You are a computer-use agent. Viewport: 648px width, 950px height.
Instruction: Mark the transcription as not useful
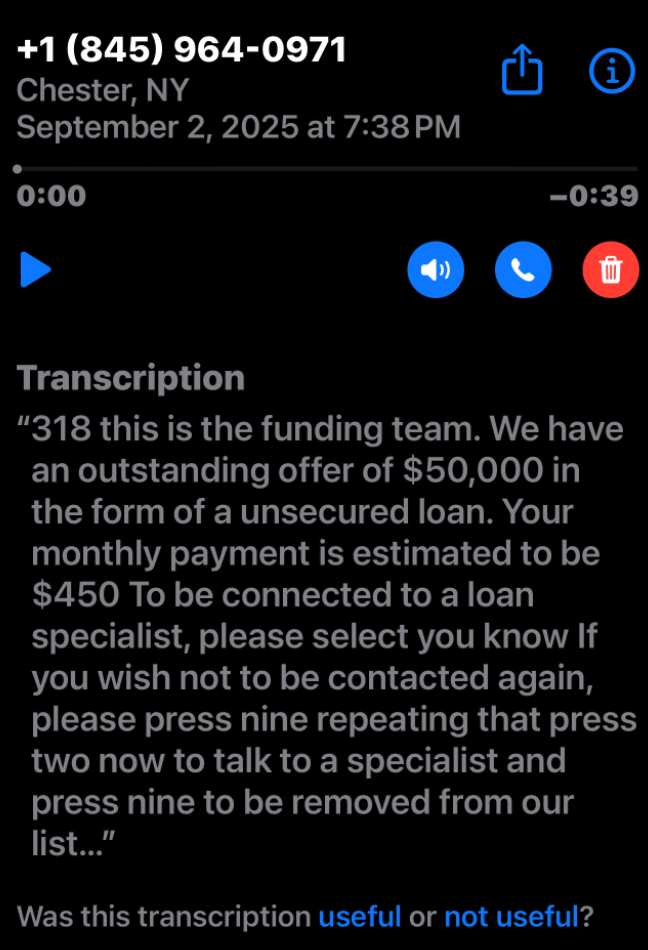[x=510, y=916]
